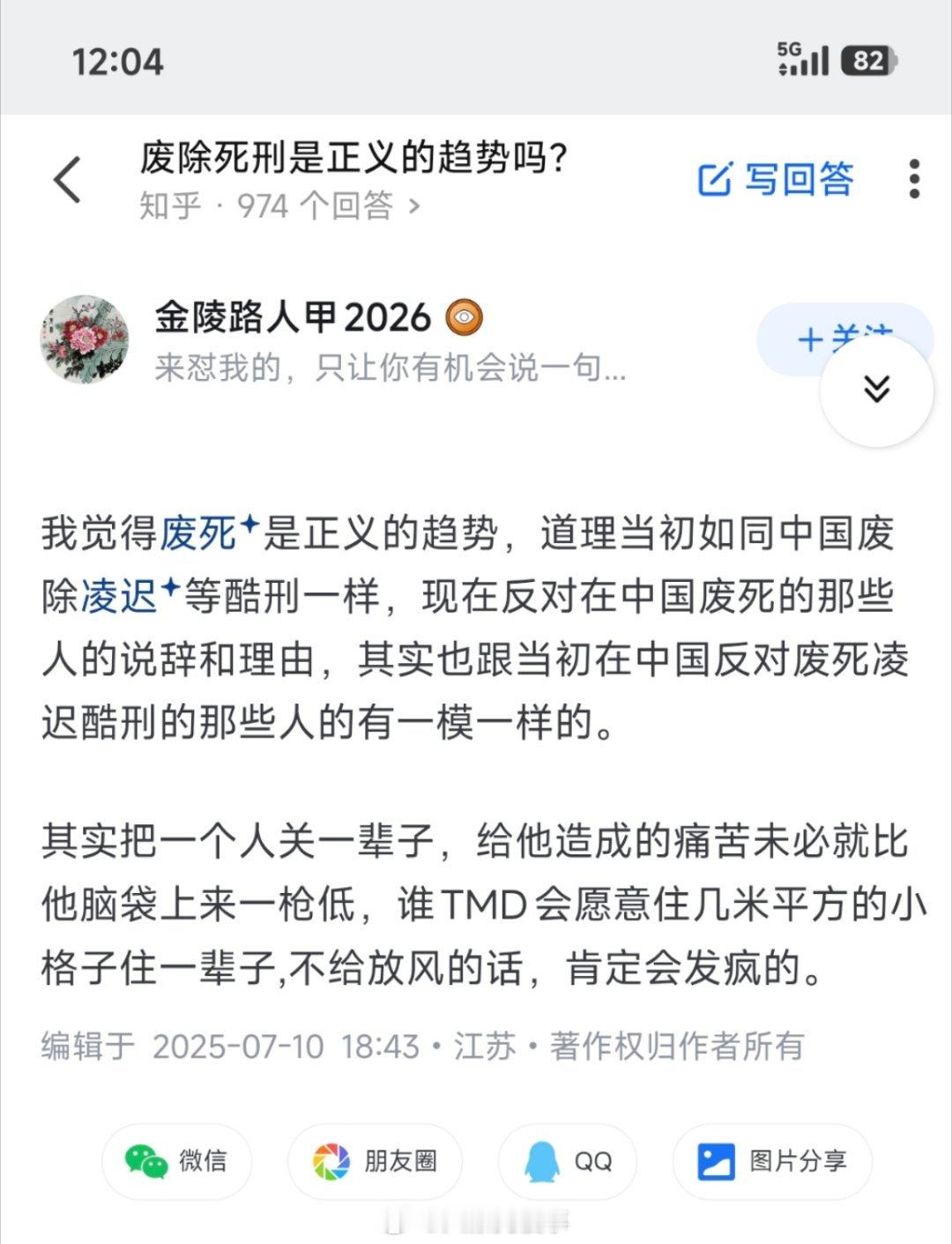This screenshot has height=1244, width=952.
Task: Open the three-dot overflow menu
Action: (x=914, y=179)
